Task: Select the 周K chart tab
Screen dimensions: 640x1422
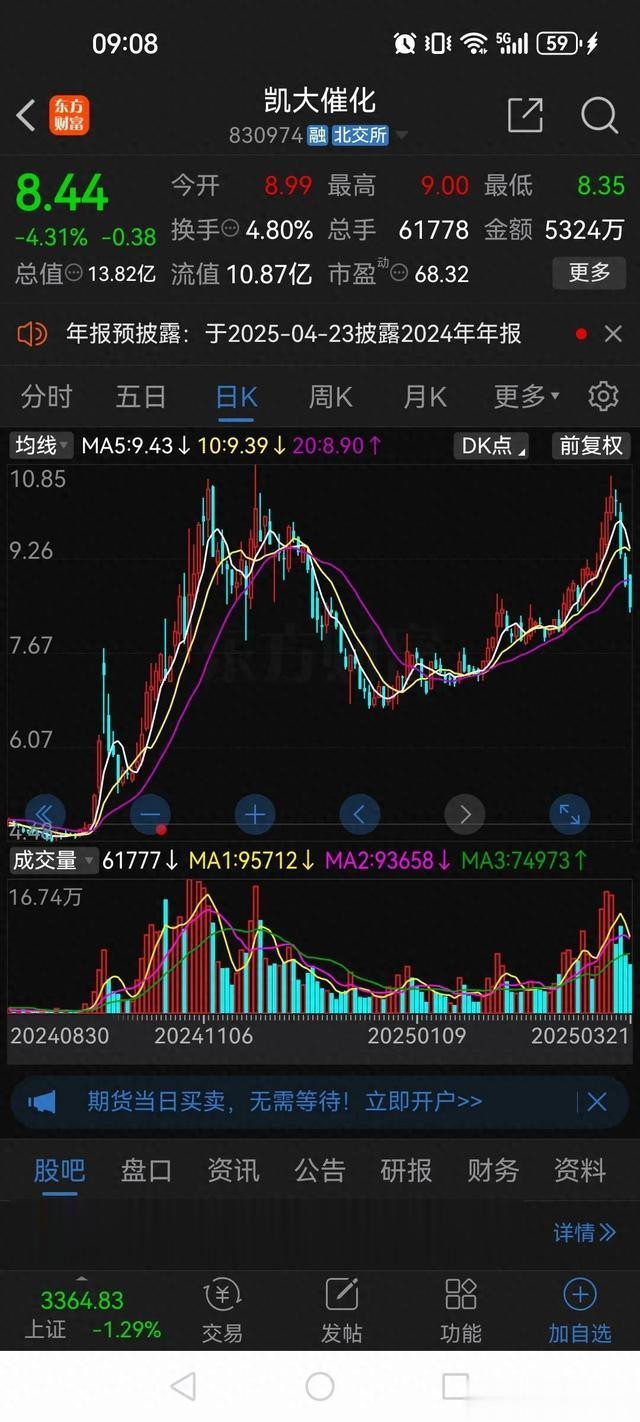Action: pos(330,397)
